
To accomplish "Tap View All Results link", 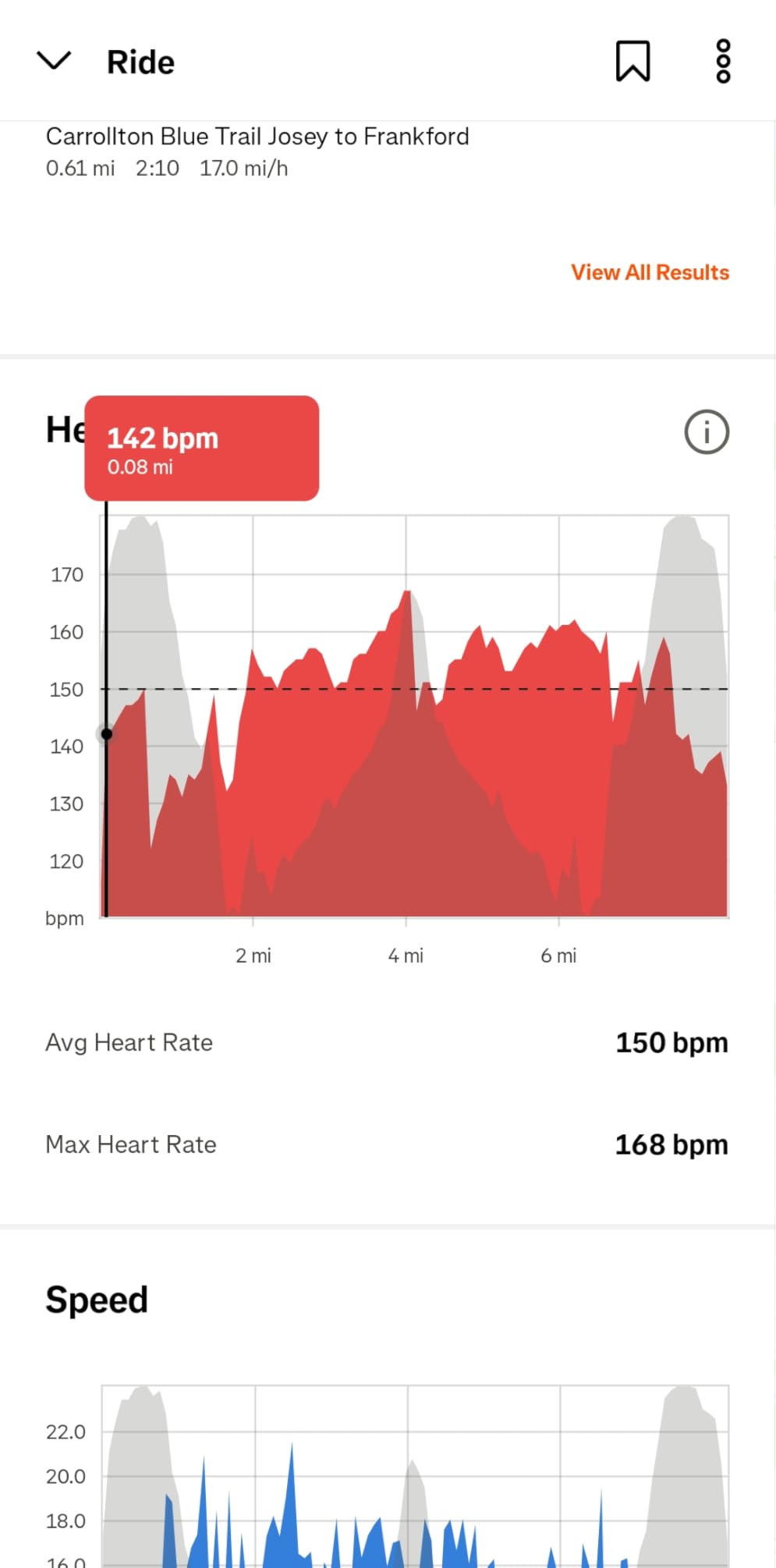I will [x=650, y=272].
